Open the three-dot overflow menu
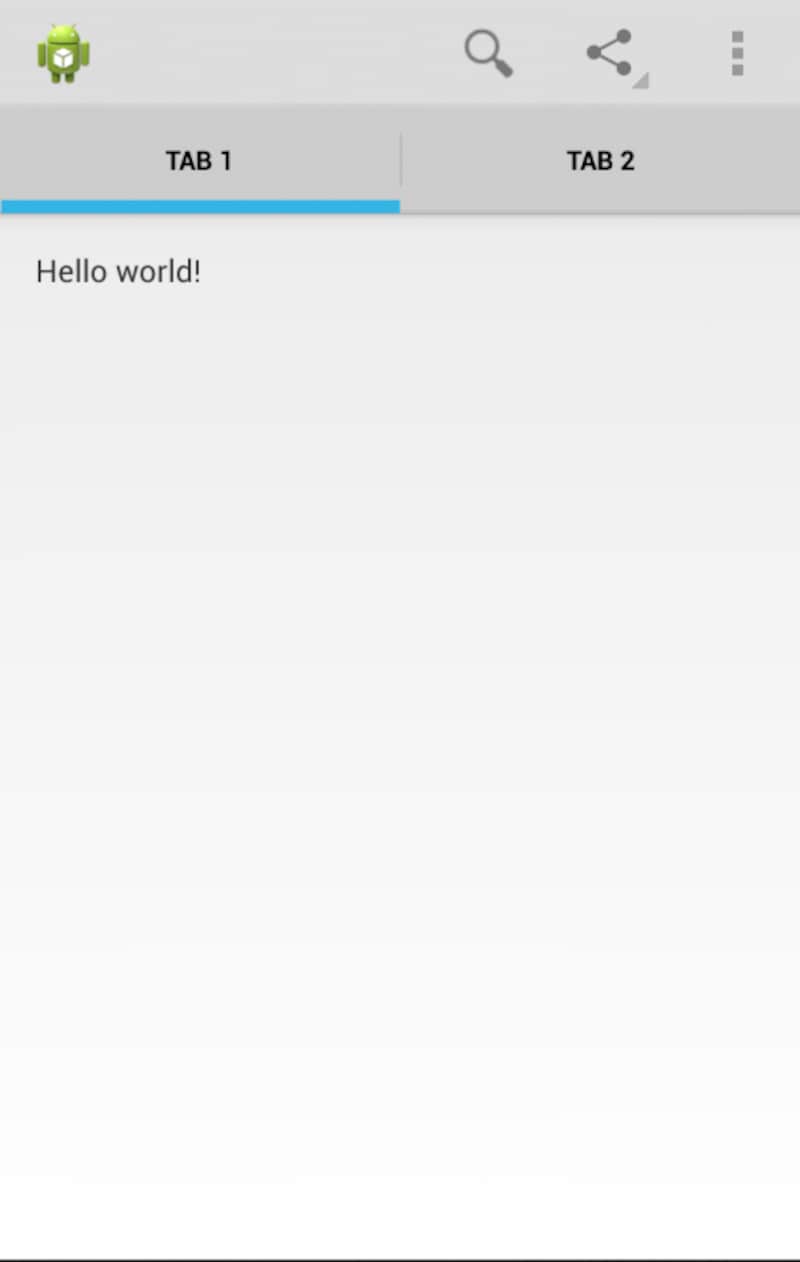 pyautogui.click(x=737, y=53)
